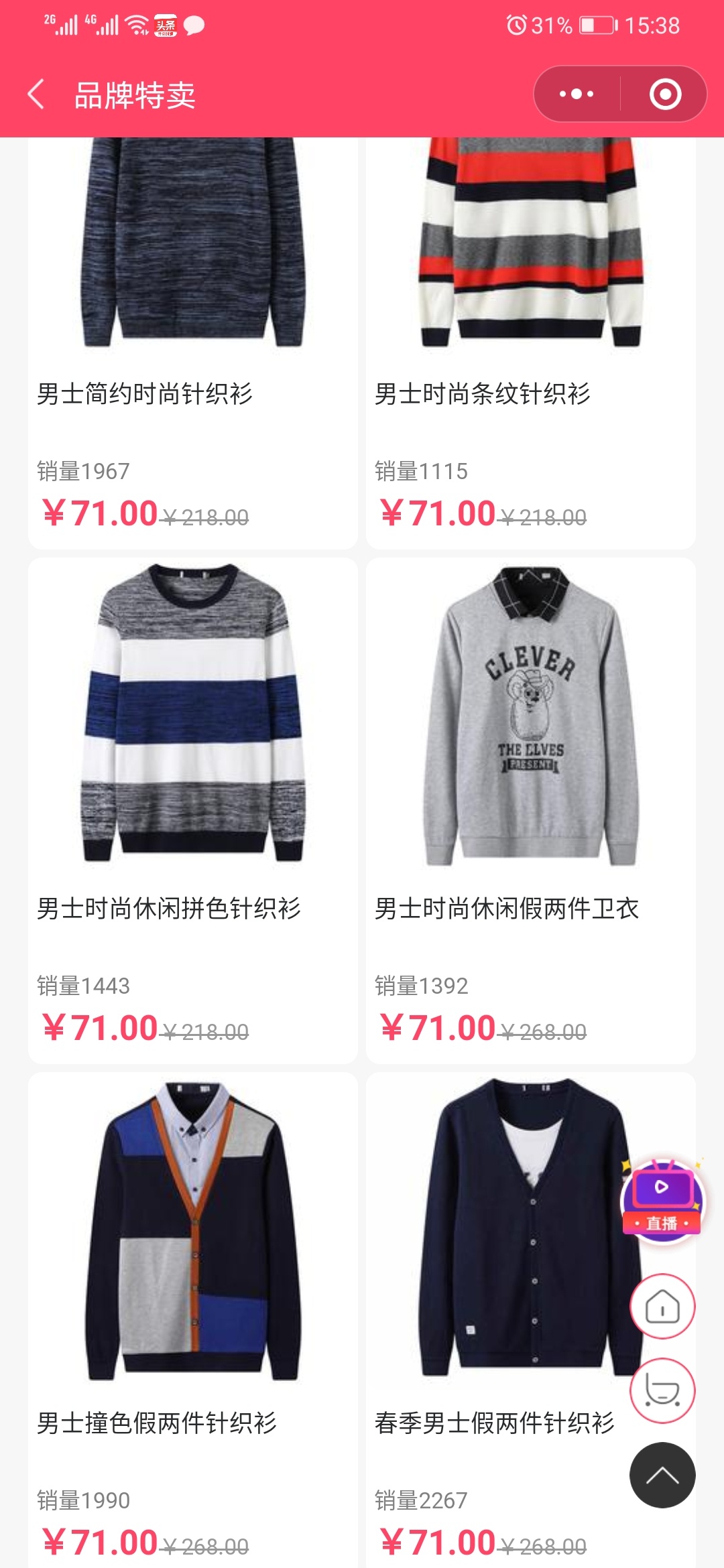
Task: Open 男士简约时尚针织衫 product card
Action: 192,335
